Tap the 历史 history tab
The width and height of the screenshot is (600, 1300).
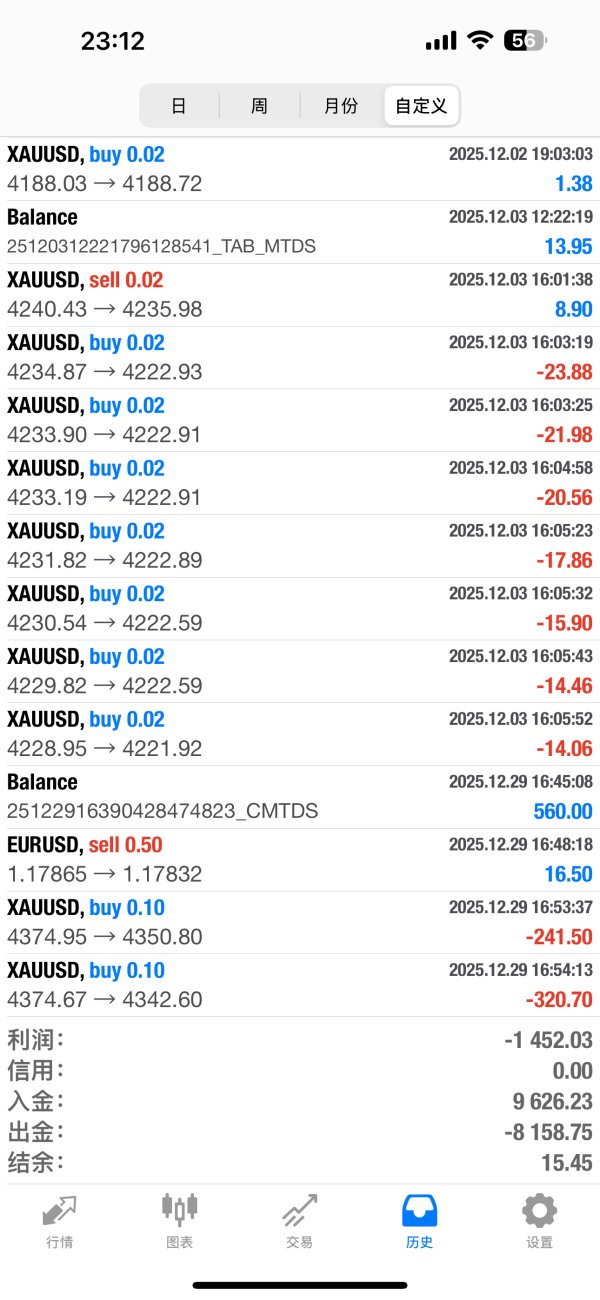(x=420, y=1221)
